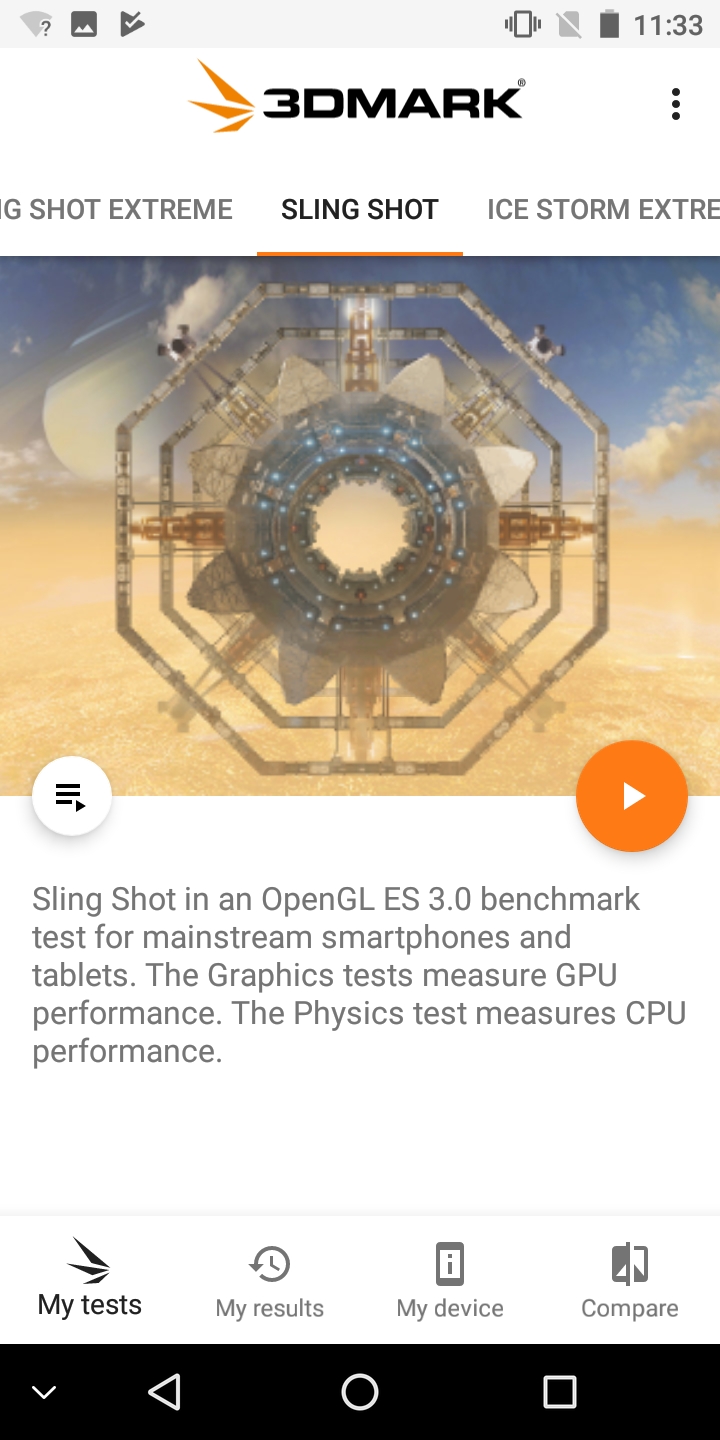This screenshot has height=1440, width=720.
Task: View the My device section
Action: 450,1282
